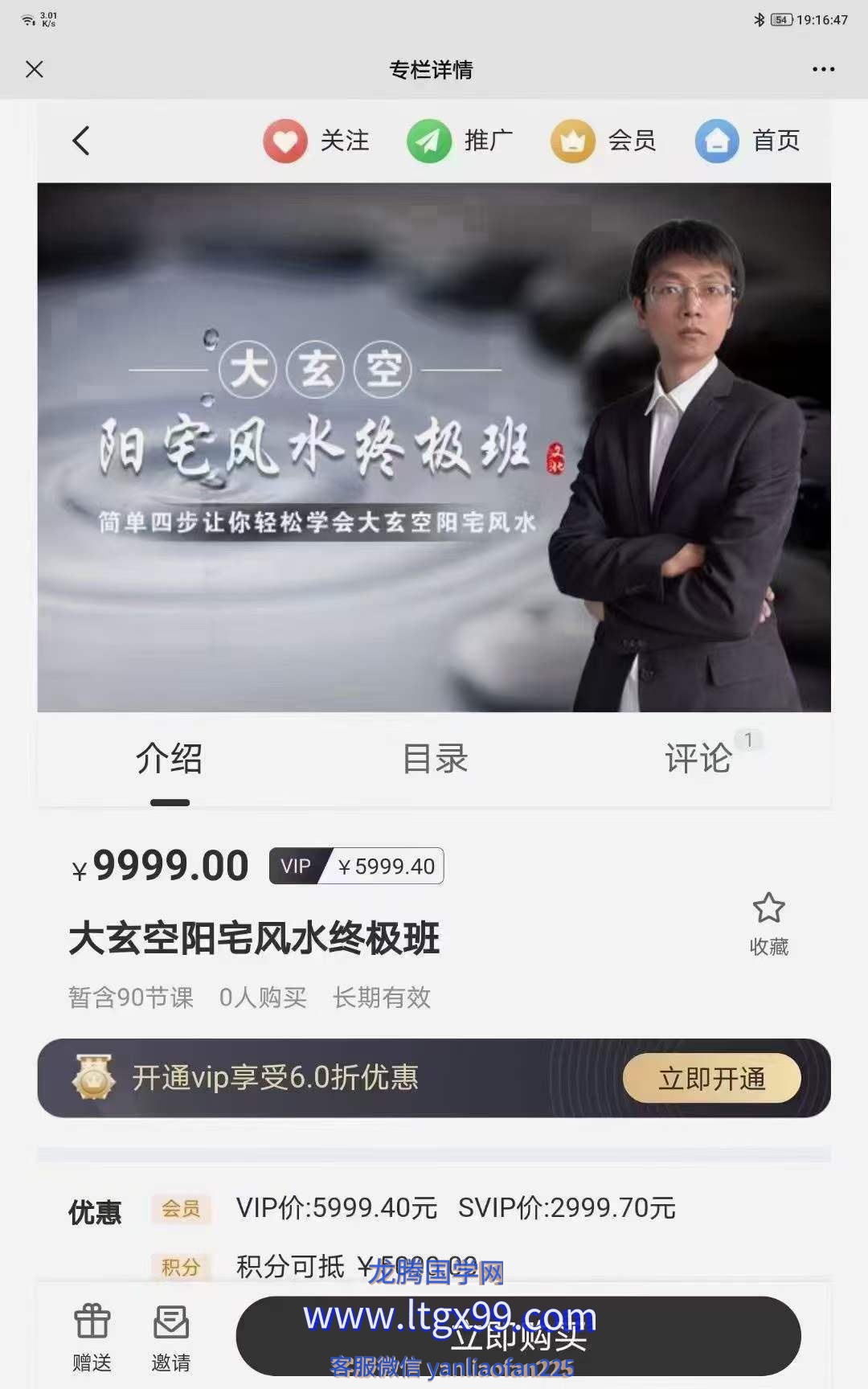Tap 立即购买 to buy now

(x=518, y=1336)
